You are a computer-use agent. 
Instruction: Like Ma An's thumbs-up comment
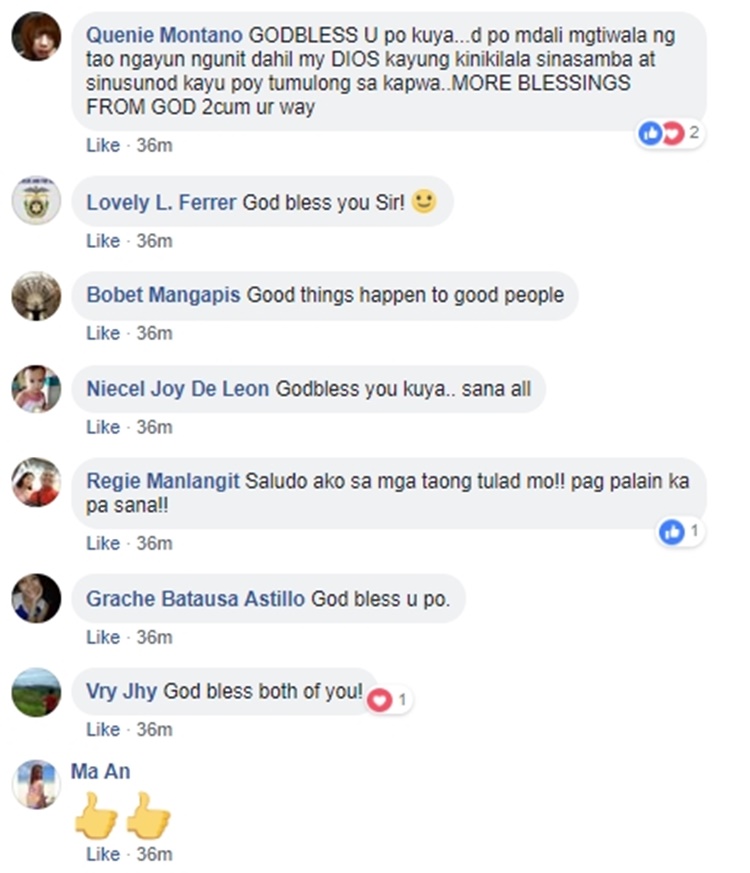[102, 854]
